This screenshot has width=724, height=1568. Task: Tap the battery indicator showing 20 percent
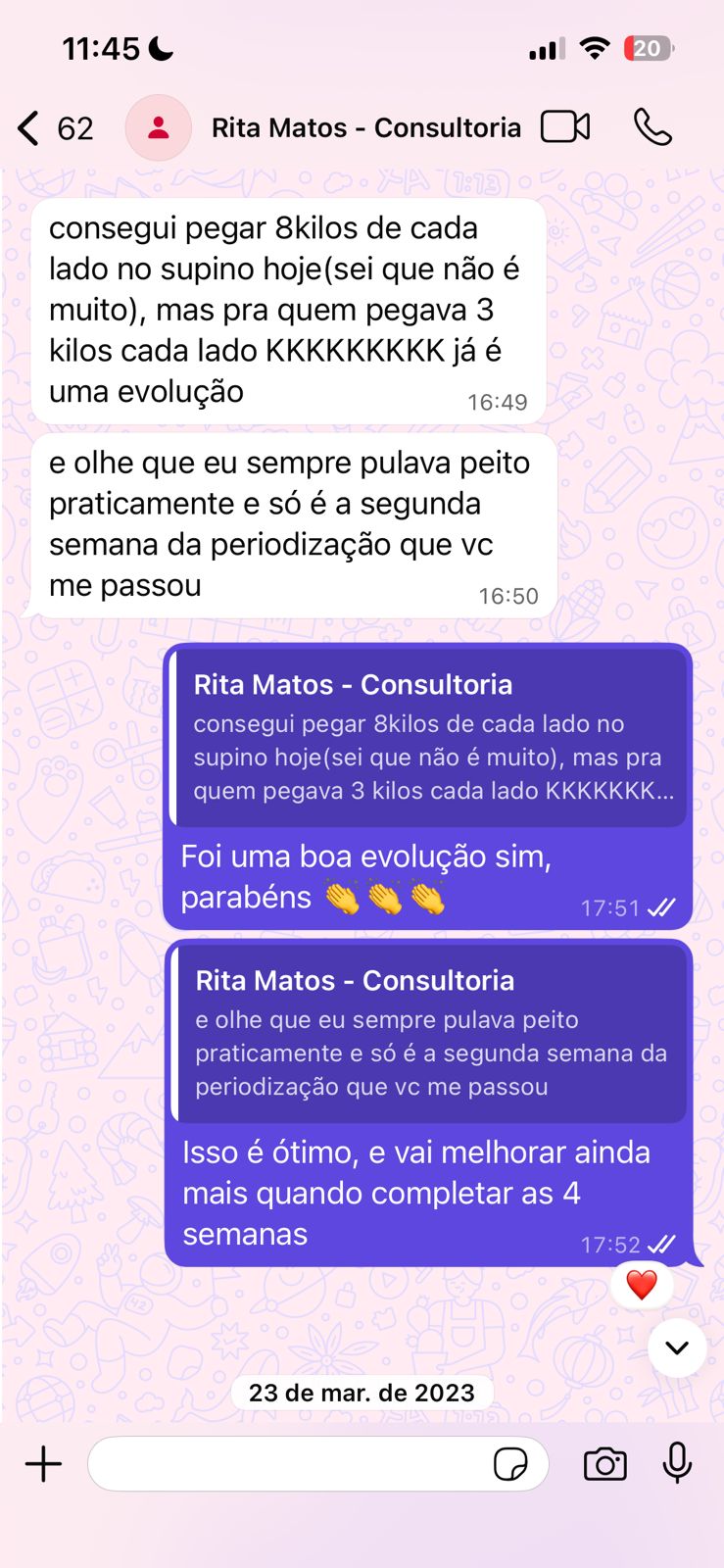click(648, 48)
